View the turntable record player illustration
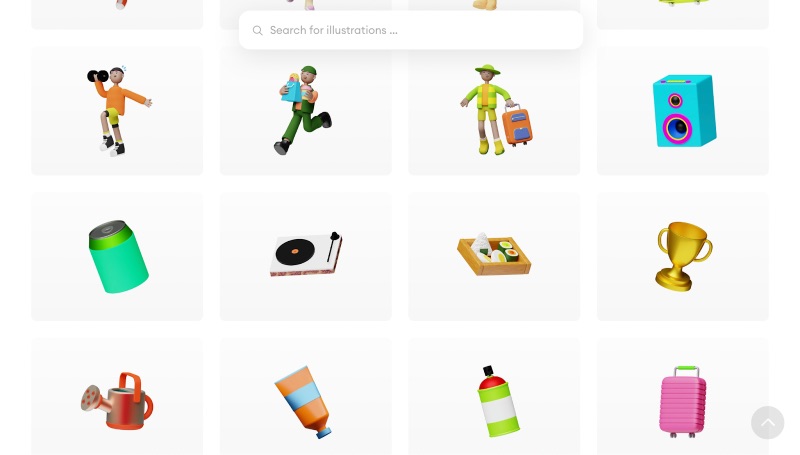 [305, 256]
